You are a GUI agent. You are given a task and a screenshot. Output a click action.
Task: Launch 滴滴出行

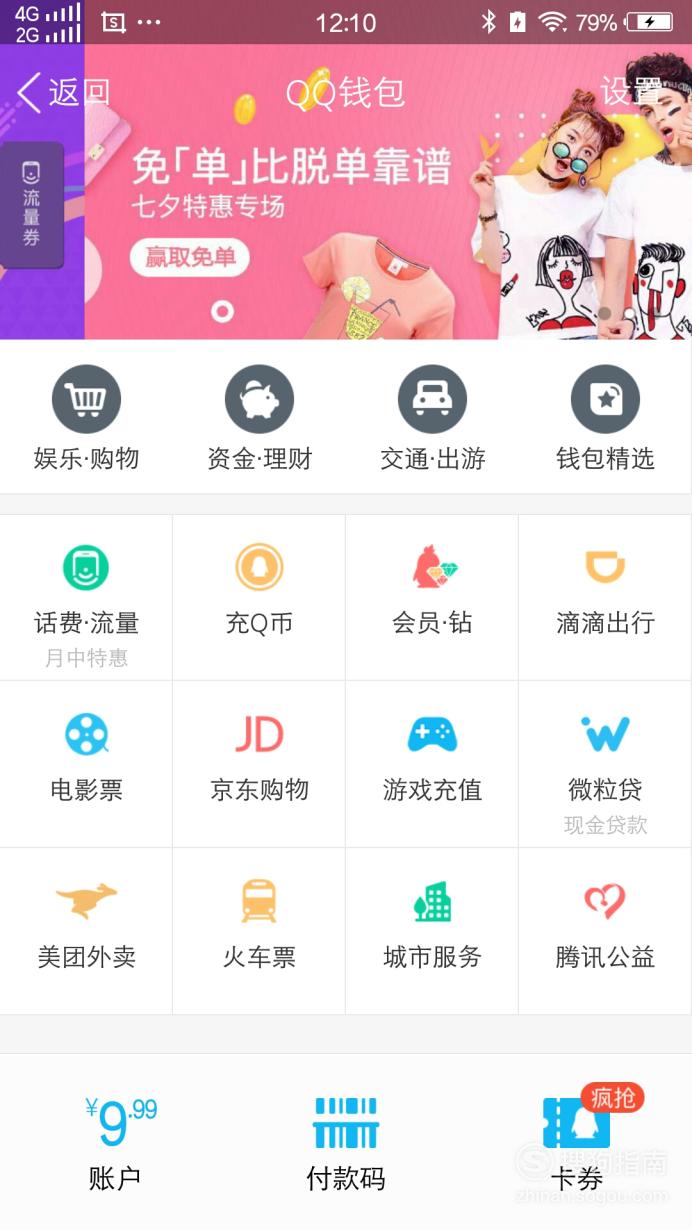(x=605, y=598)
